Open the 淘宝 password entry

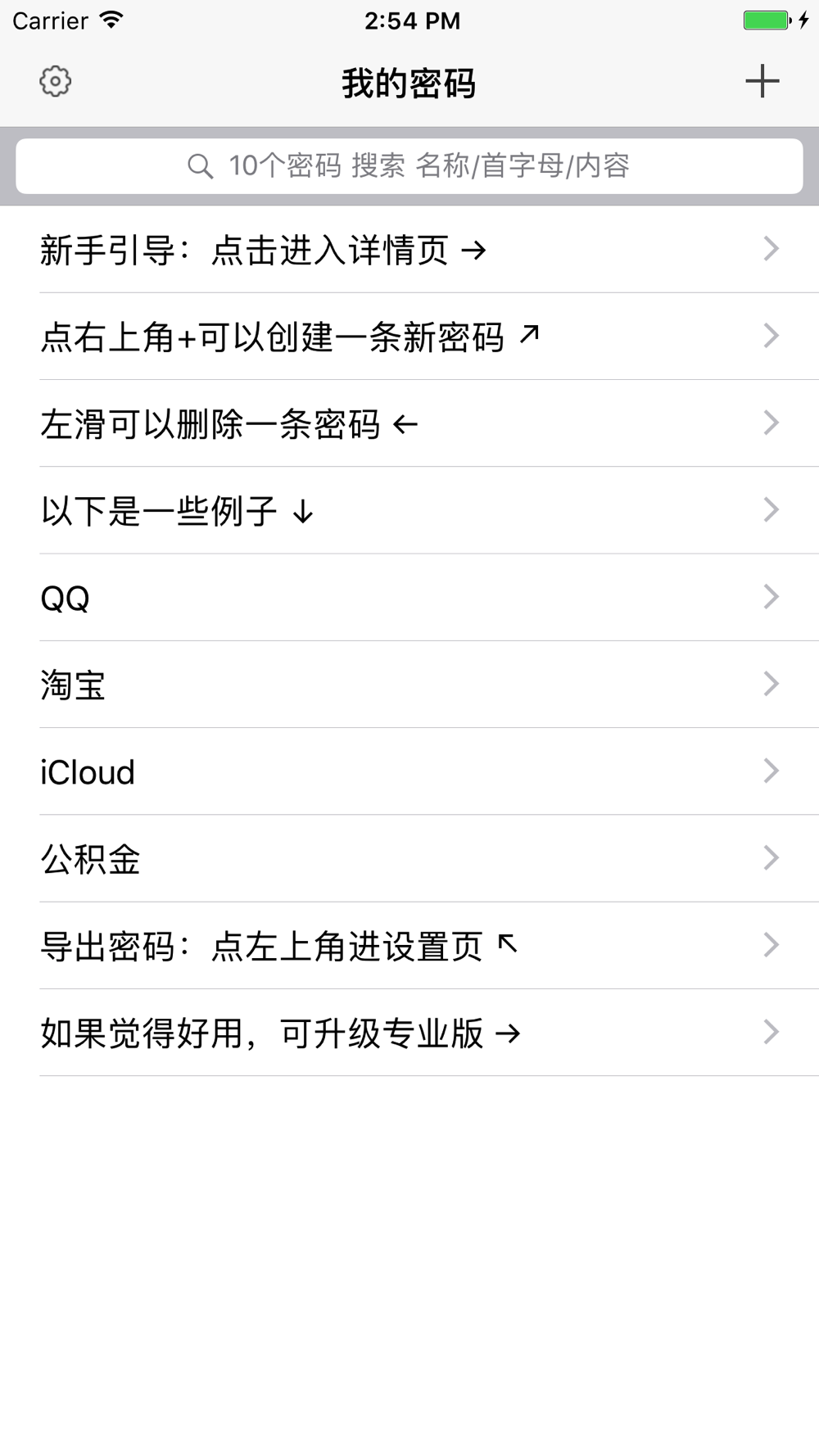point(409,685)
